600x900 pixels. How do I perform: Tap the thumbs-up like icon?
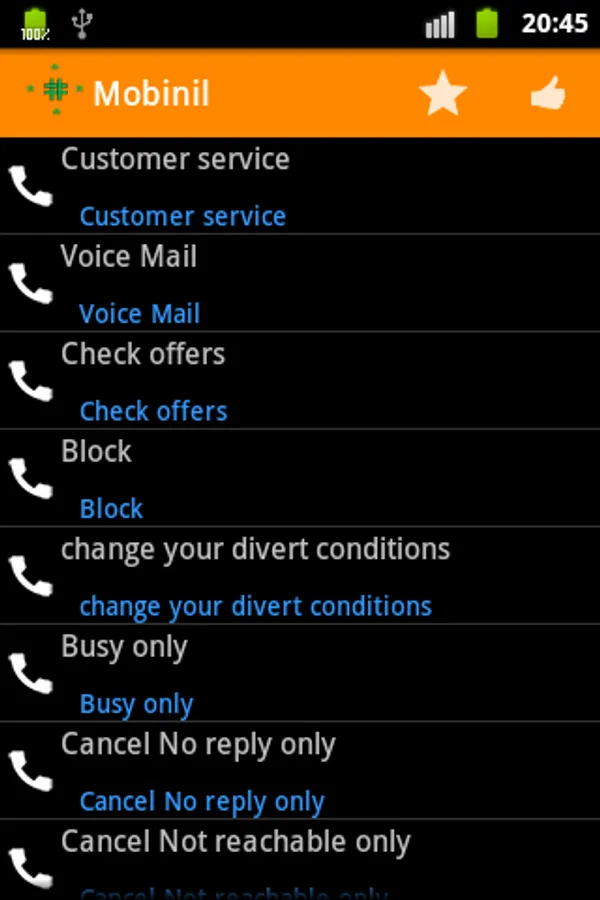[547, 94]
